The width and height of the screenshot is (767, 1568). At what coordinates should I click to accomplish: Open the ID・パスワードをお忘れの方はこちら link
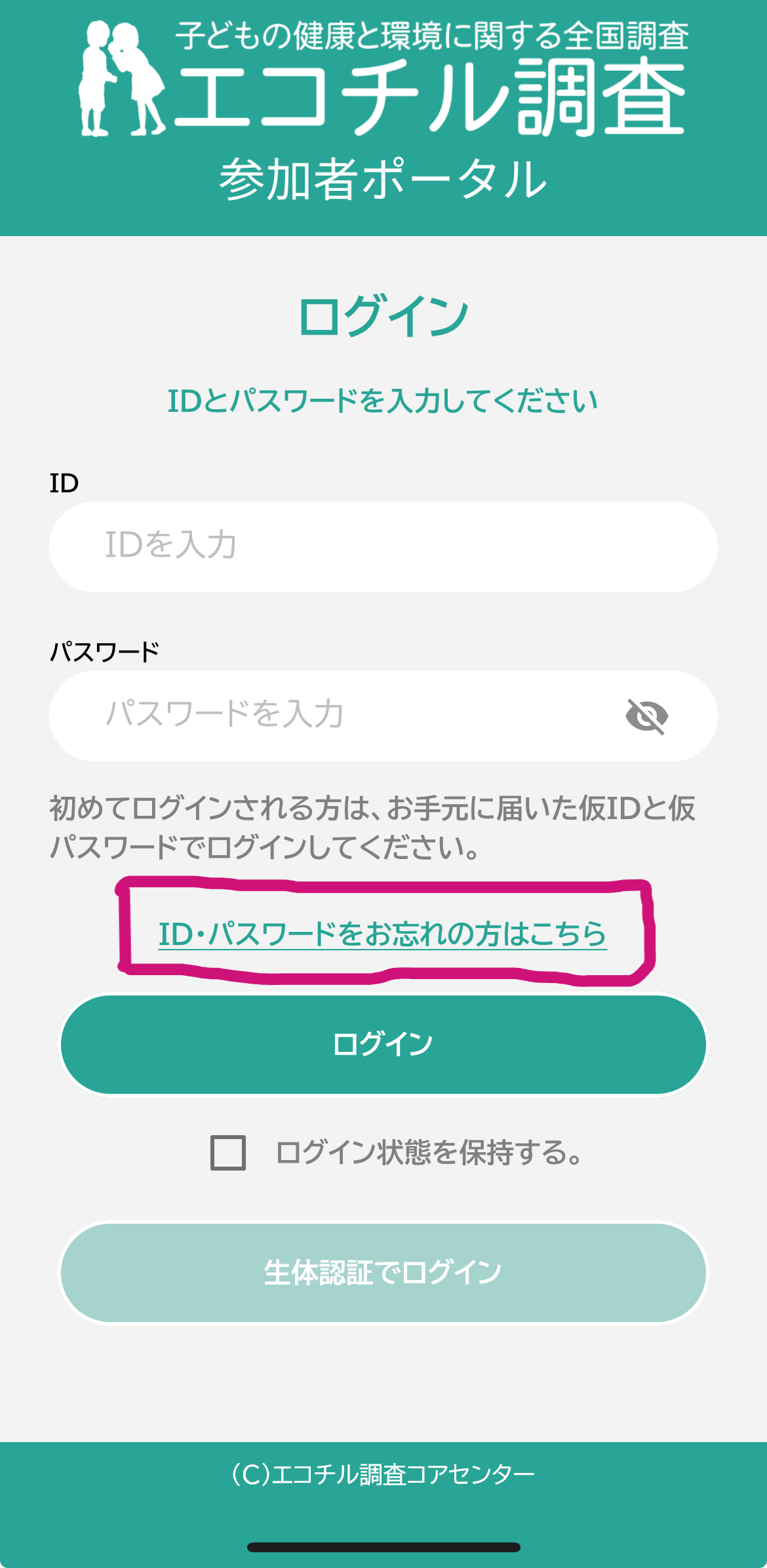pos(383,934)
